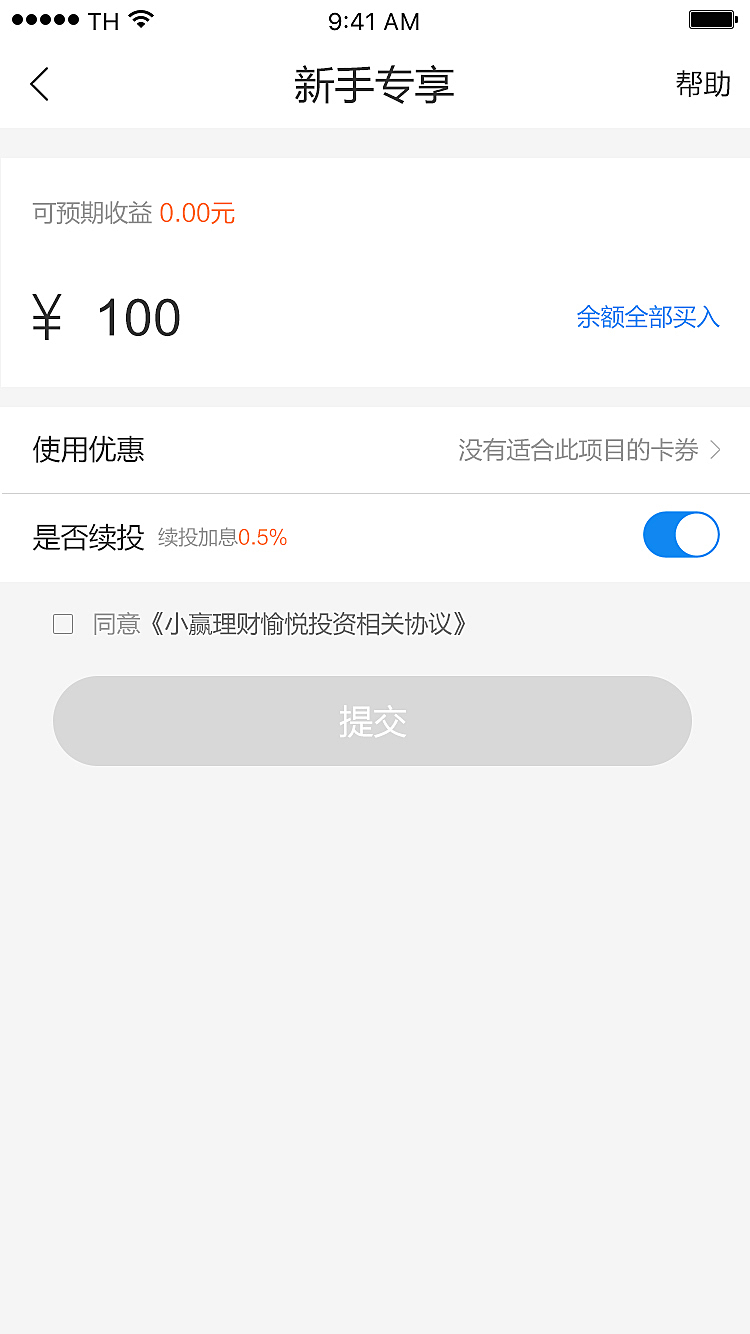The width and height of the screenshot is (750, 1334).
Task: Open 帮助 help page
Action: [x=703, y=84]
